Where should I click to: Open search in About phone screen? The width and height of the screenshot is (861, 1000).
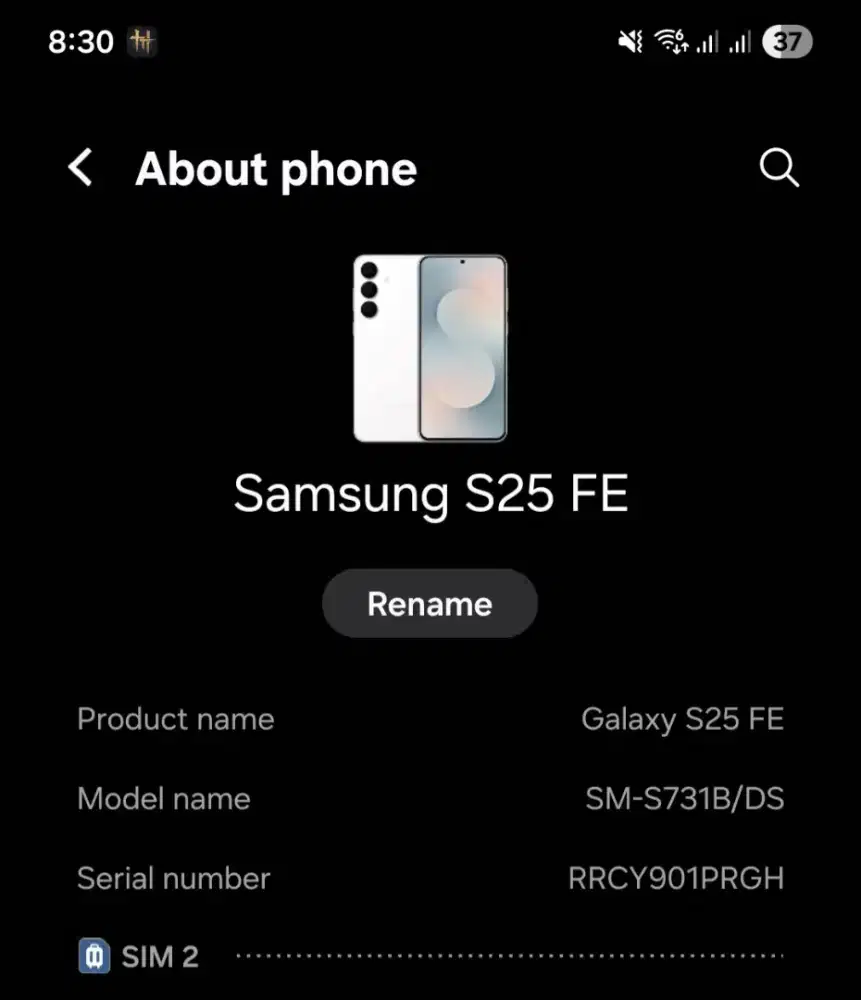(779, 168)
